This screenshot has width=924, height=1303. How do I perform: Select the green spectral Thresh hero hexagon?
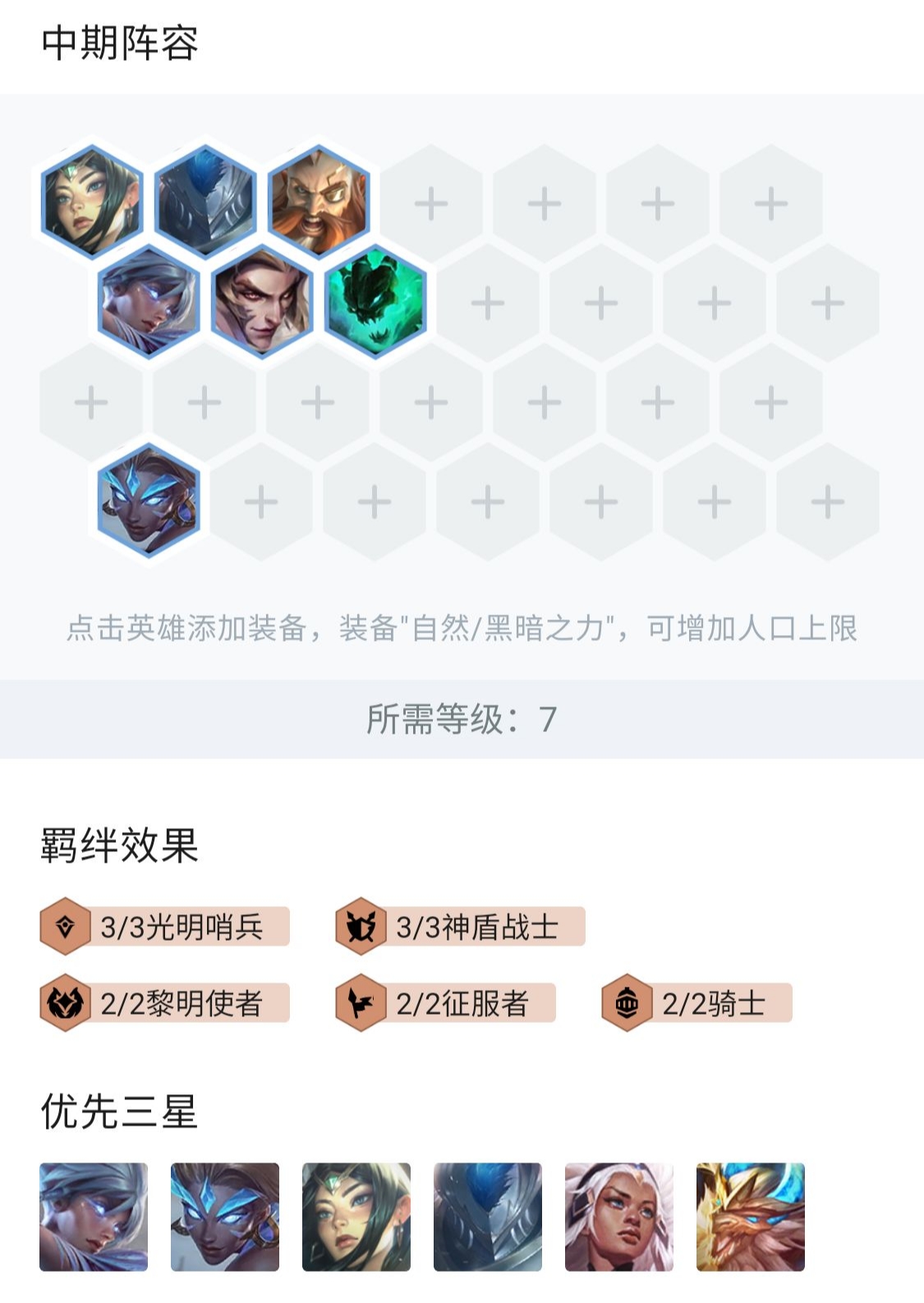[375, 302]
